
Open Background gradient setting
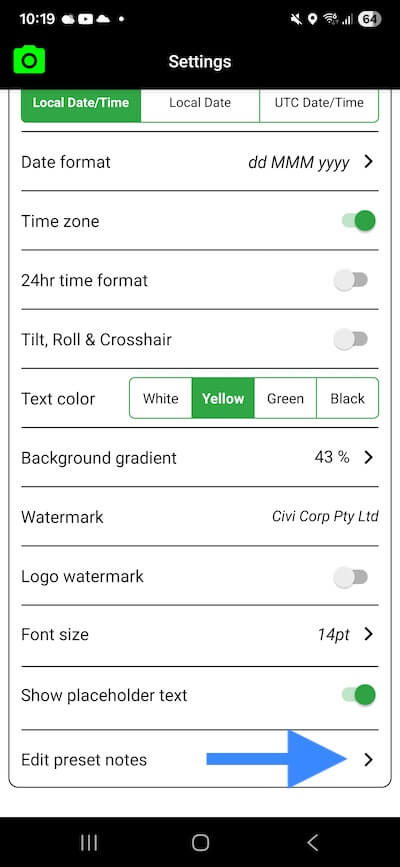tap(200, 458)
